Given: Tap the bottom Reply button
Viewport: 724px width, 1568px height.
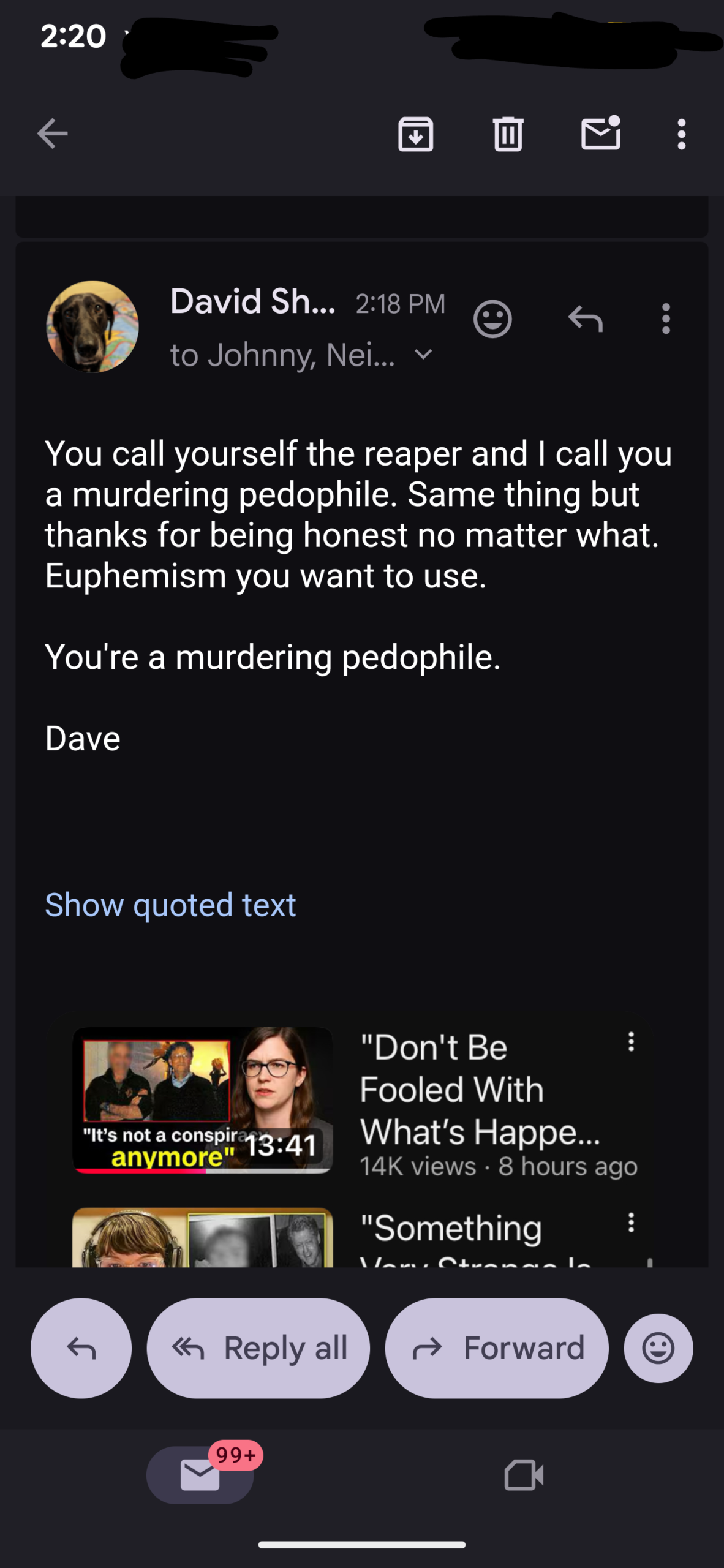Looking at the screenshot, I should tap(81, 1348).
